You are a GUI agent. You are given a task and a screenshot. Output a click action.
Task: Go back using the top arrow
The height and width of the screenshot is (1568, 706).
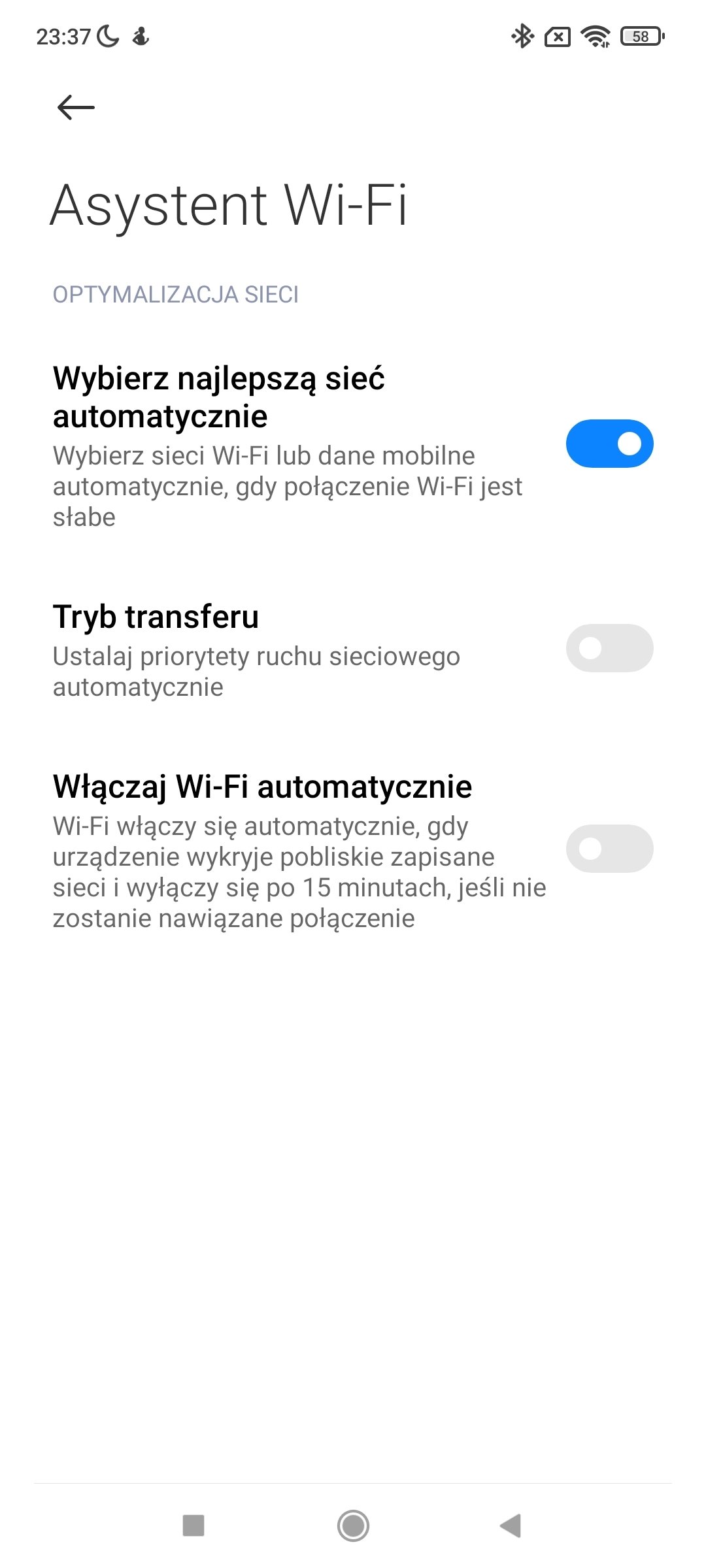tap(76, 107)
